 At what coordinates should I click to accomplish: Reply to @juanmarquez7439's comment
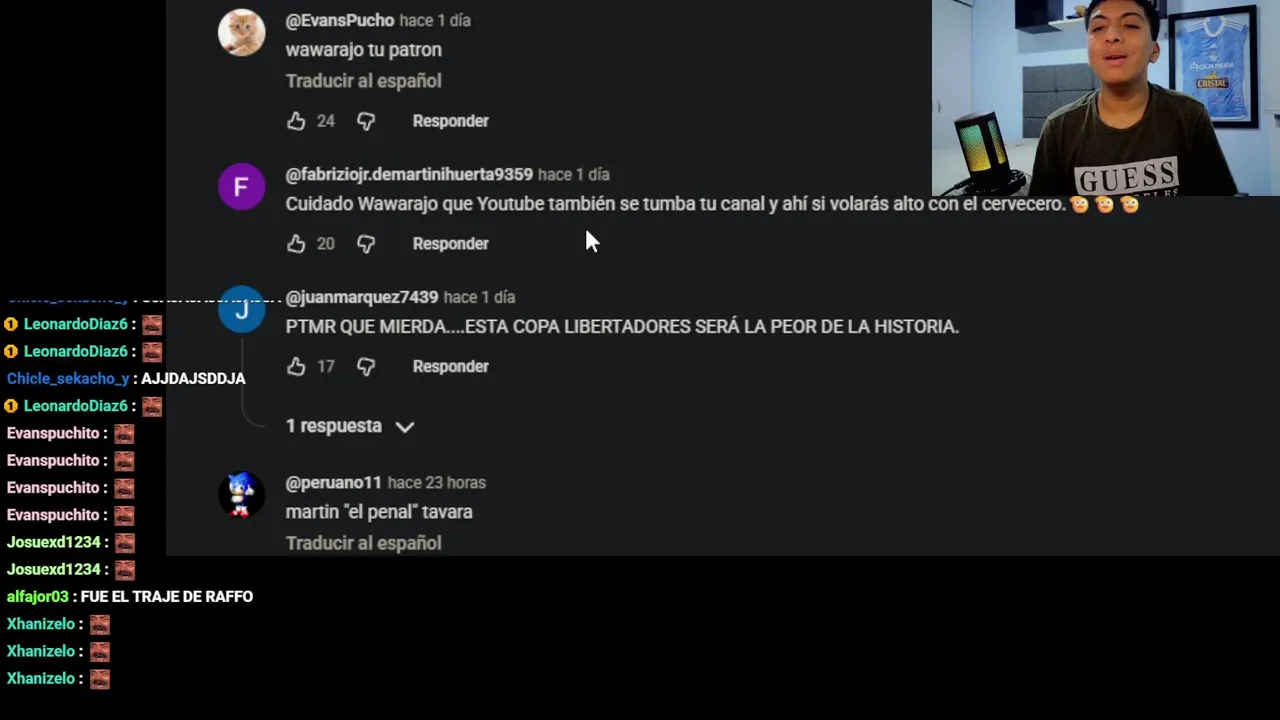click(450, 367)
